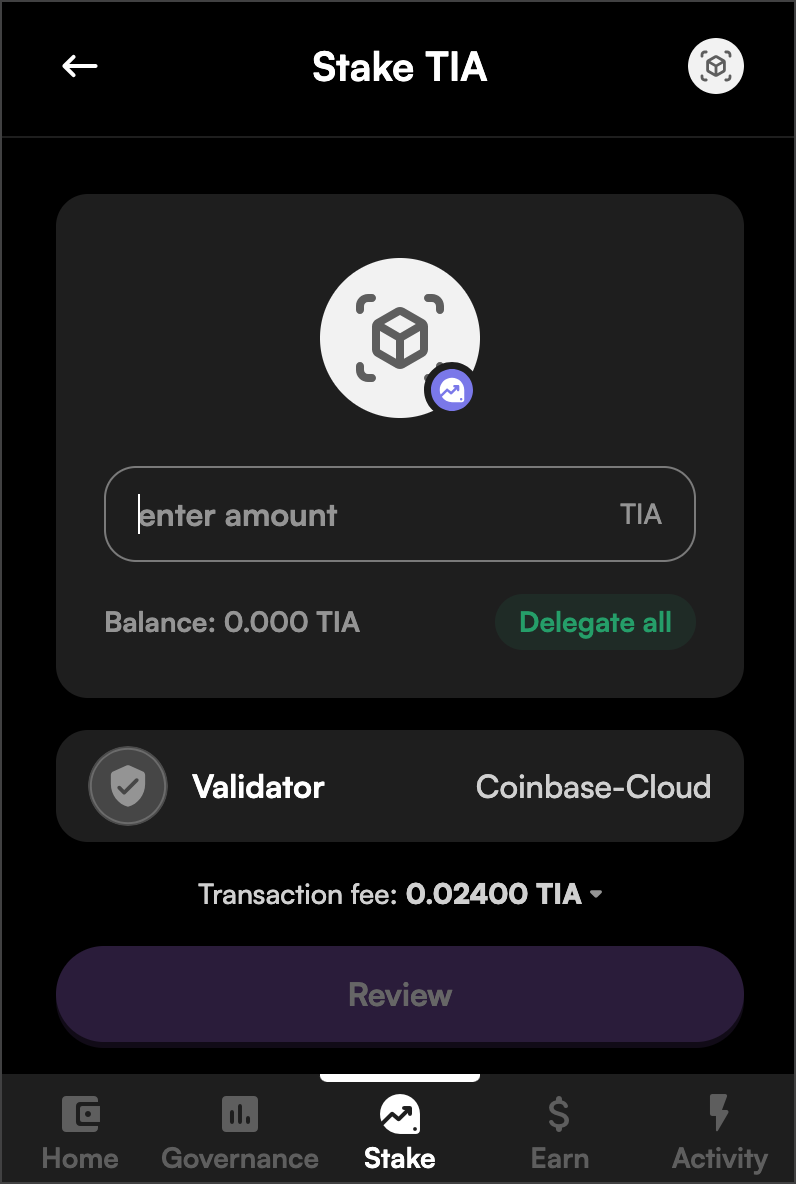Open the chain selector icon at top right
Screen dimensions: 796x1184
coord(715,67)
